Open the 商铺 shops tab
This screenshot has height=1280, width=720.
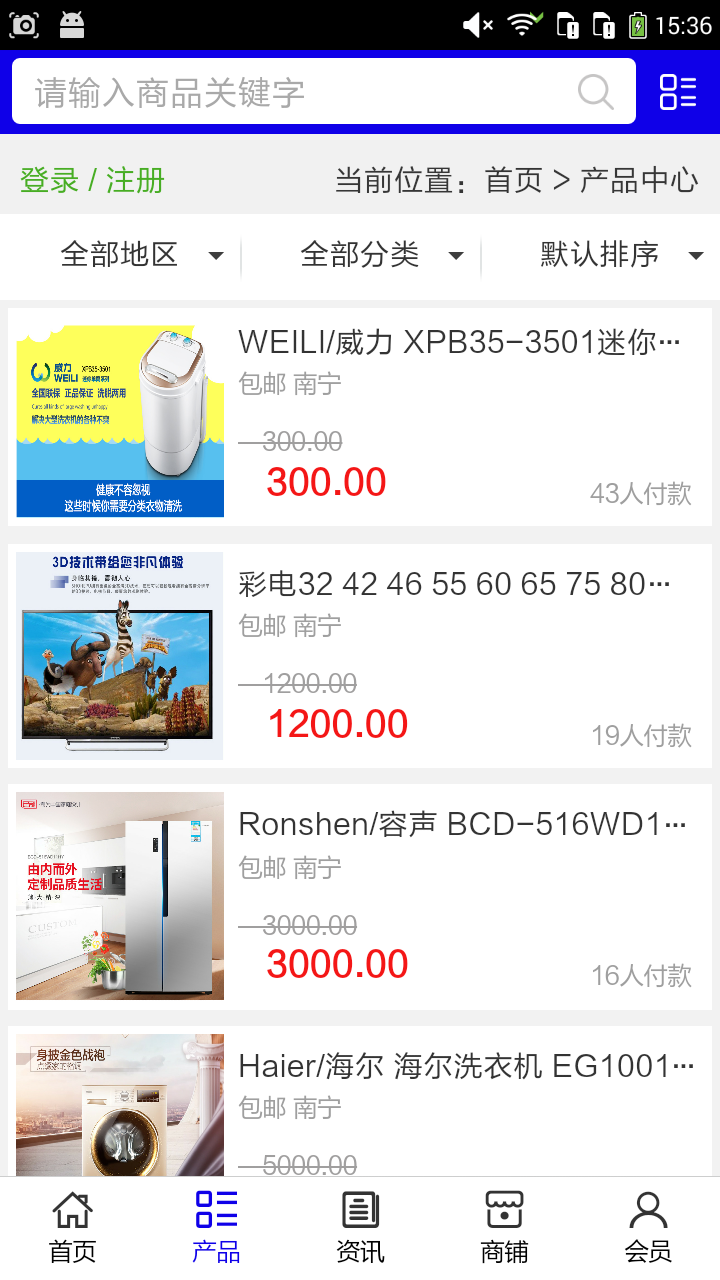click(x=504, y=1228)
